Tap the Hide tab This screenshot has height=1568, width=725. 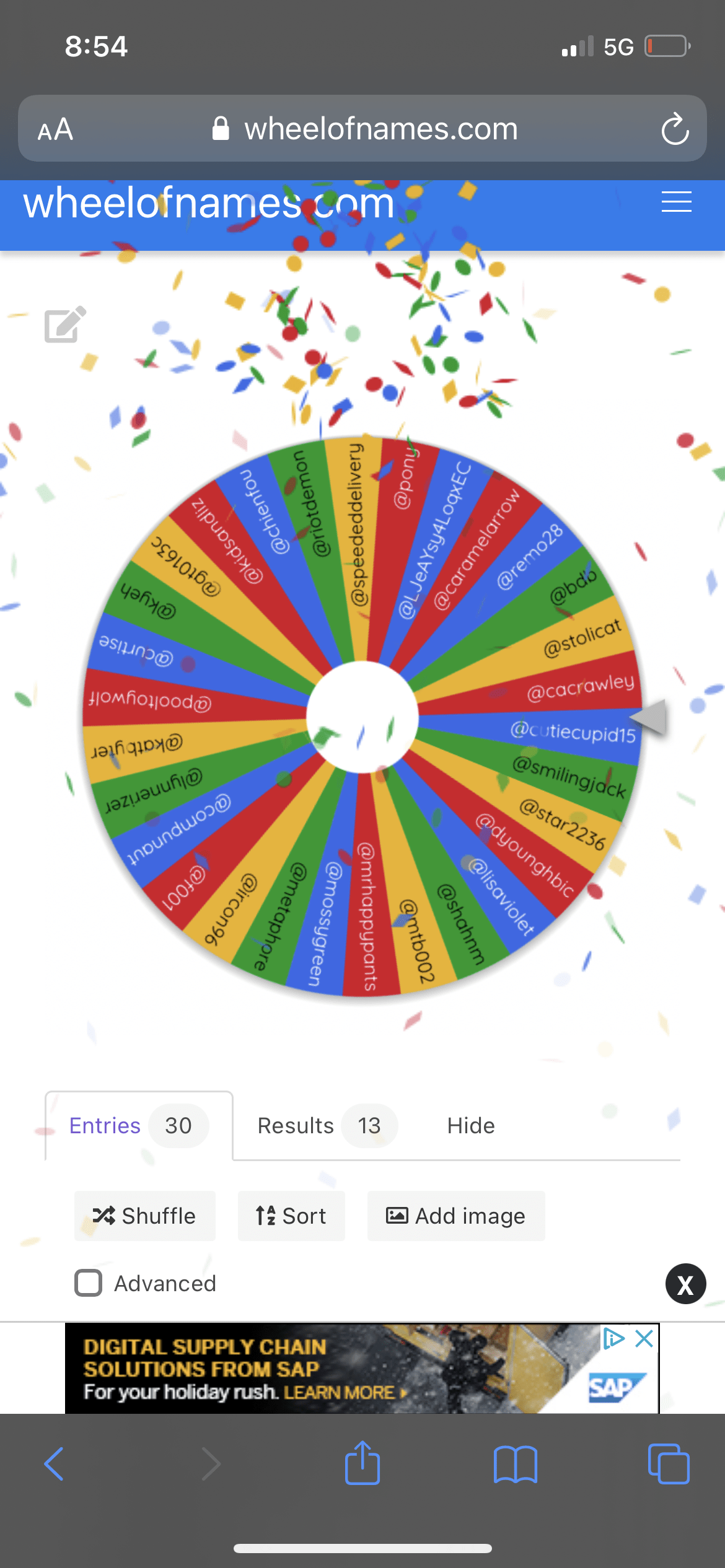(471, 1125)
